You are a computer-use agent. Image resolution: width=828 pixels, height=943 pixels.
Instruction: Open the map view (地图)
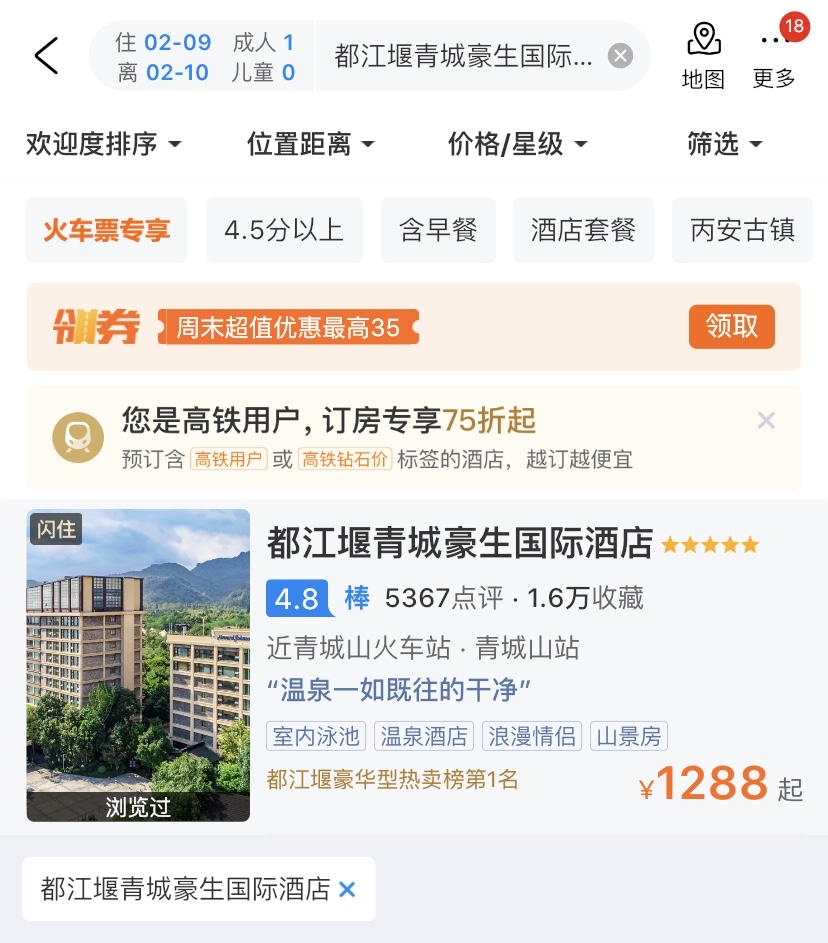(703, 56)
